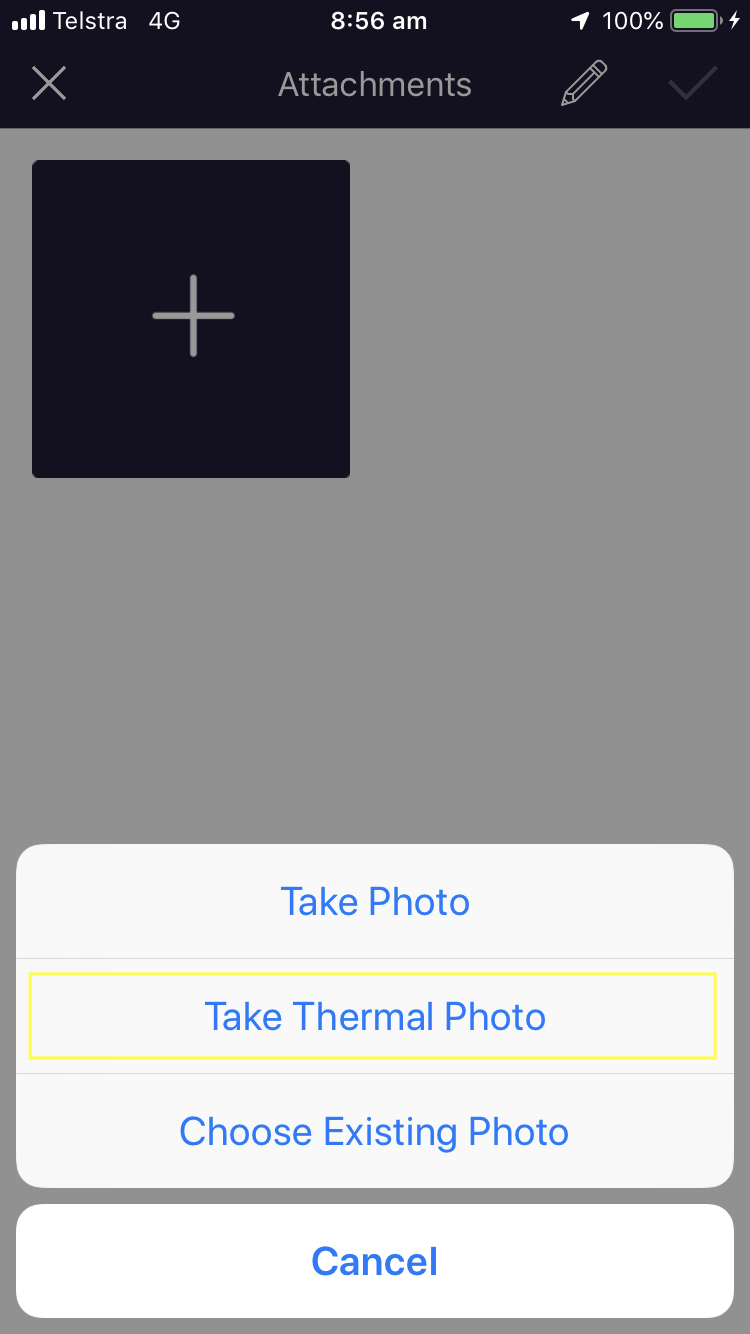Image resolution: width=750 pixels, height=1334 pixels.
Task: Add a new attachment tile
Action: tap(191, 318)
